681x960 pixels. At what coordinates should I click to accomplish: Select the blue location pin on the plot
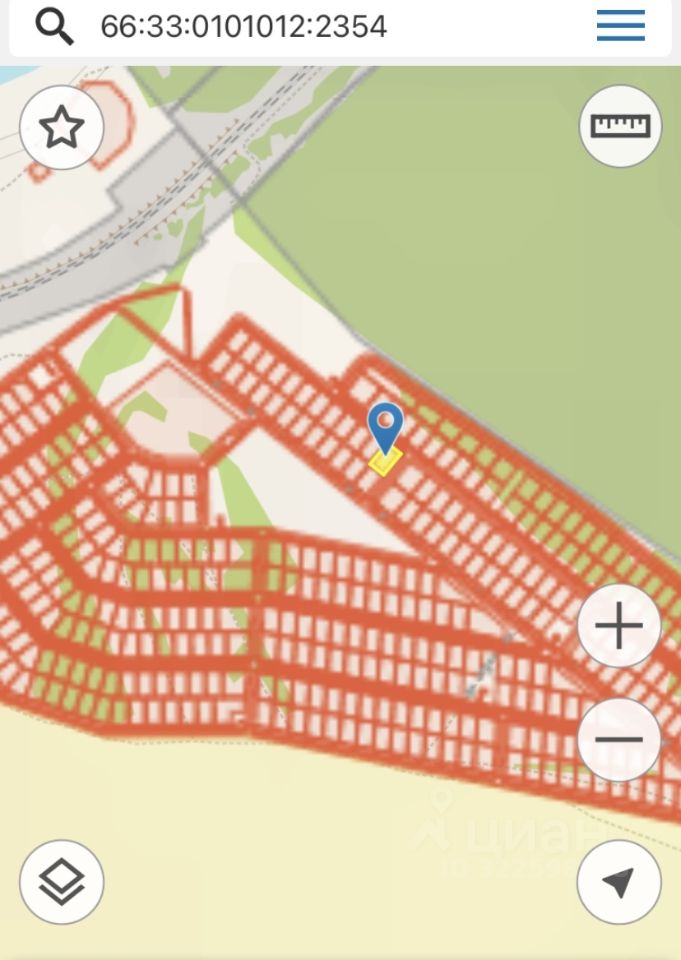click(385, 427)
